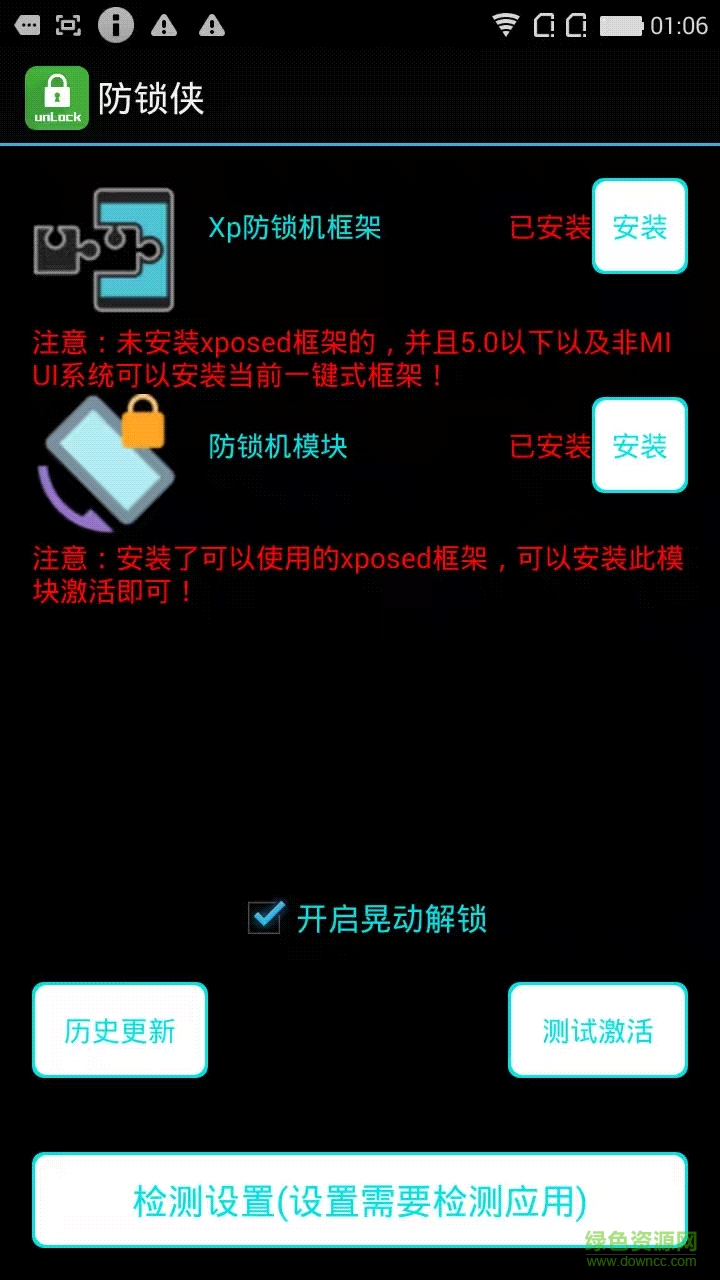The height and width of the screenshot is (1280, 720).
Task: Install the Xp防锁机框架 framework
Action: [639, 227]
